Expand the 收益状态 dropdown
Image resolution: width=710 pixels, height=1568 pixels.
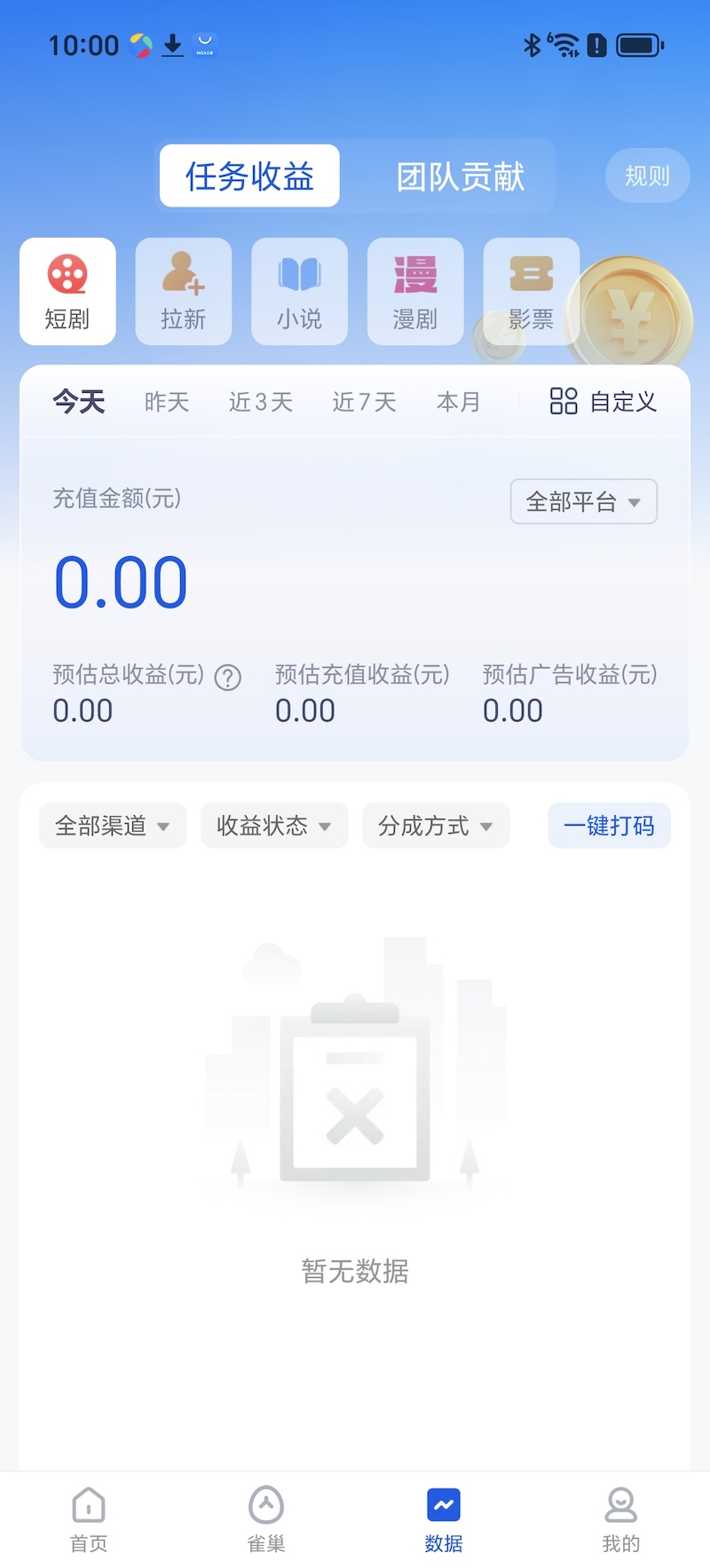pyautogui.click(x=273, y=825)
